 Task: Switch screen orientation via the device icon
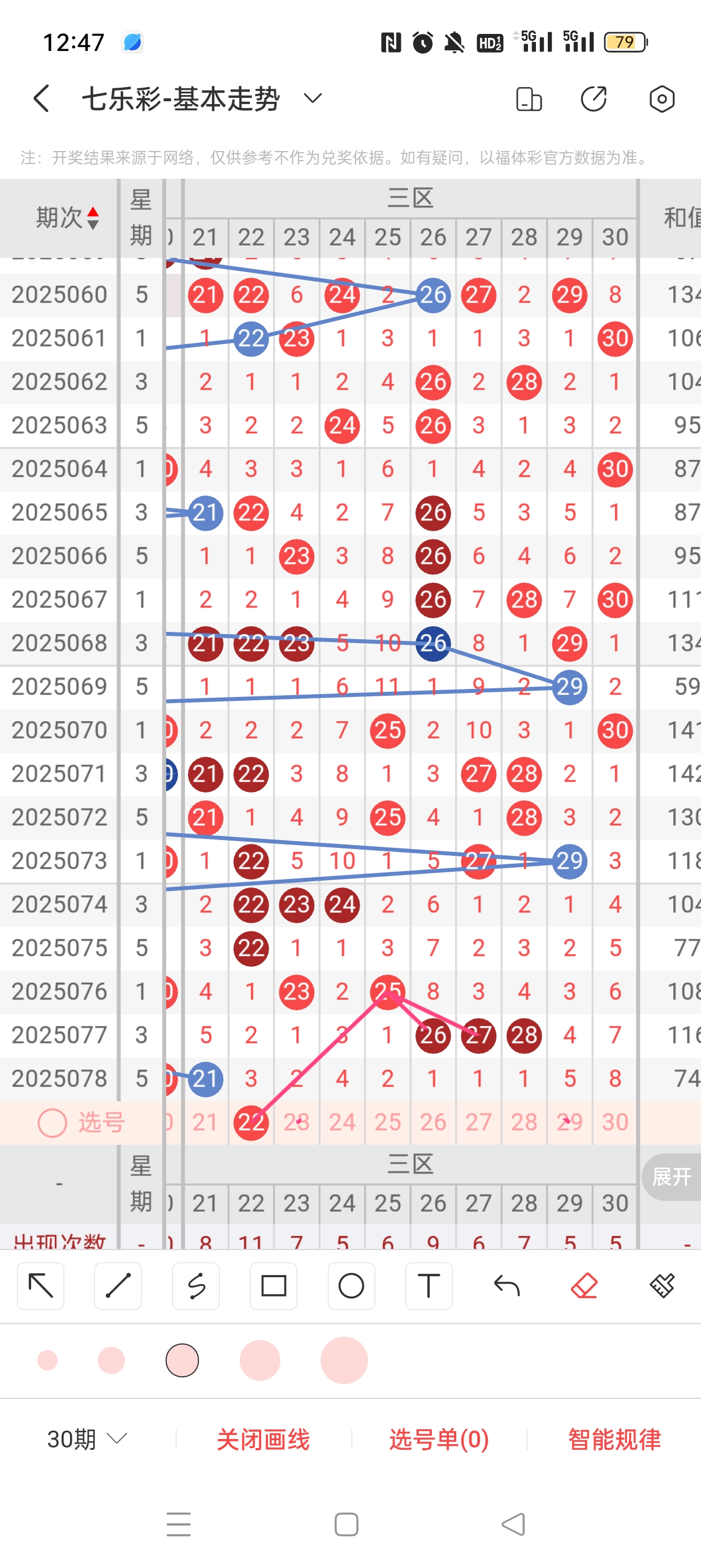(x=528, y=98)
